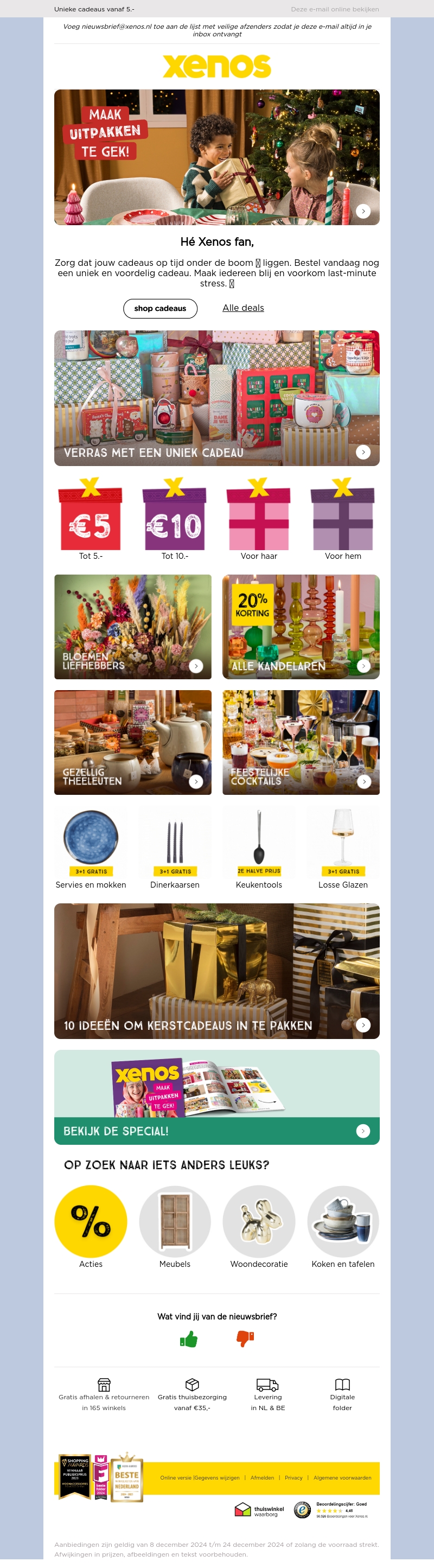Open the 'Gezellig theeleuten' tile
The height and width of the screenshot is (1568, 434).
[x=133, y=742]
